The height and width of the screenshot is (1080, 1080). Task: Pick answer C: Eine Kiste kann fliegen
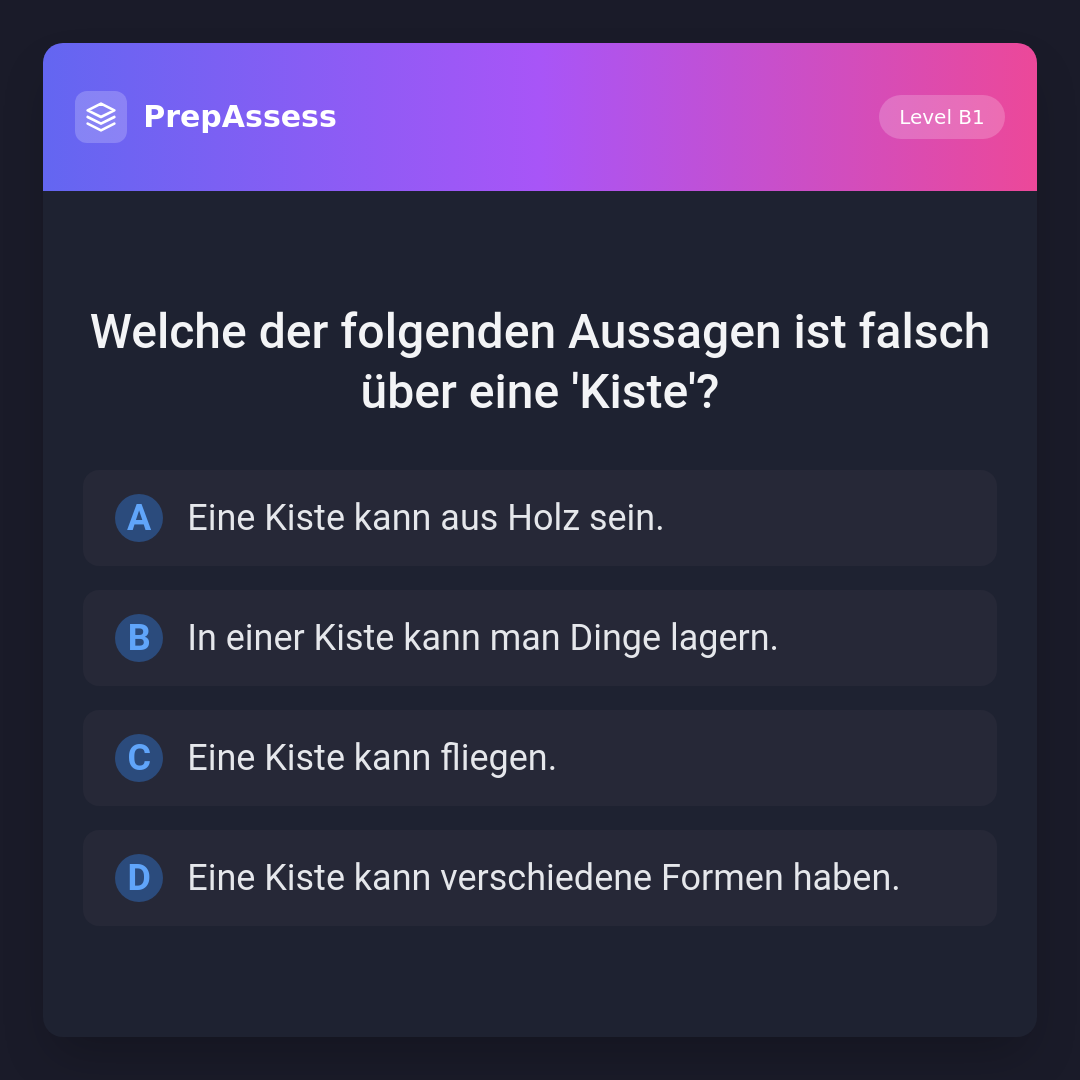pos(540,758)
